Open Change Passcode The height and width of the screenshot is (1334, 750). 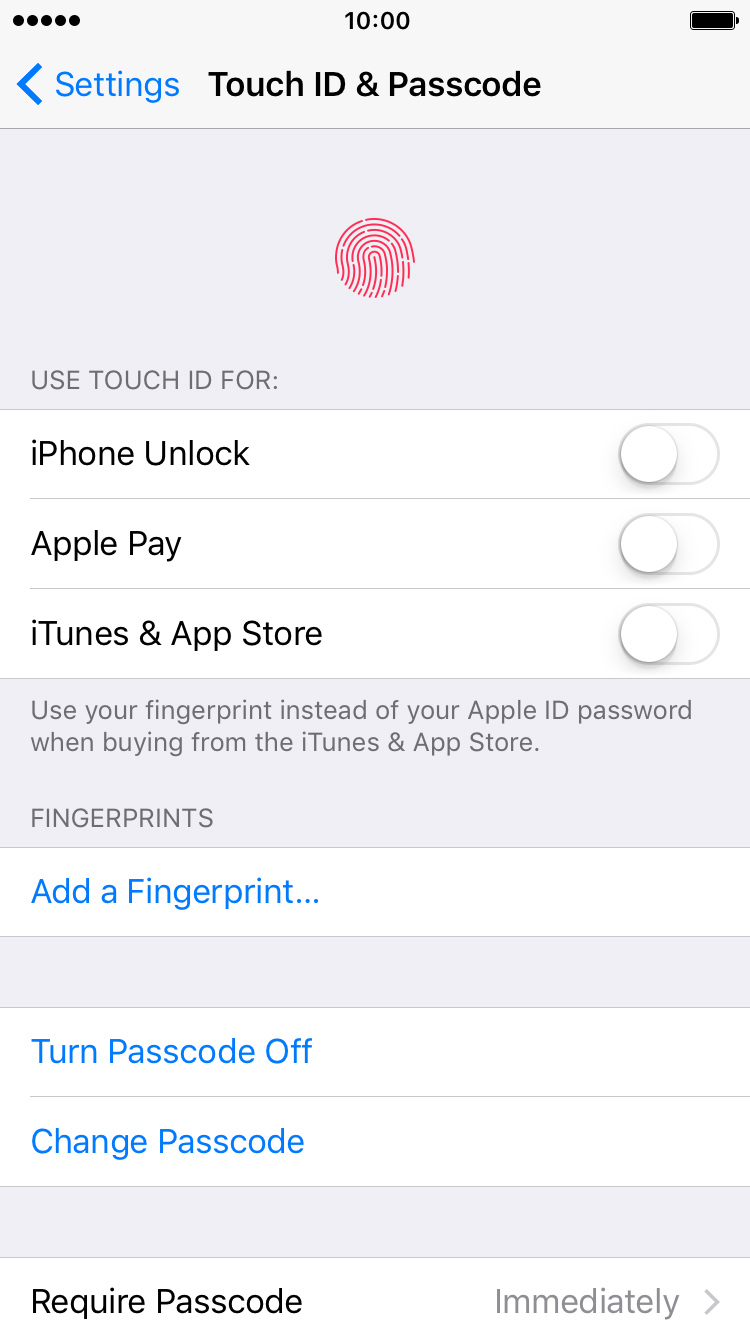click(x=168, y=1142)
